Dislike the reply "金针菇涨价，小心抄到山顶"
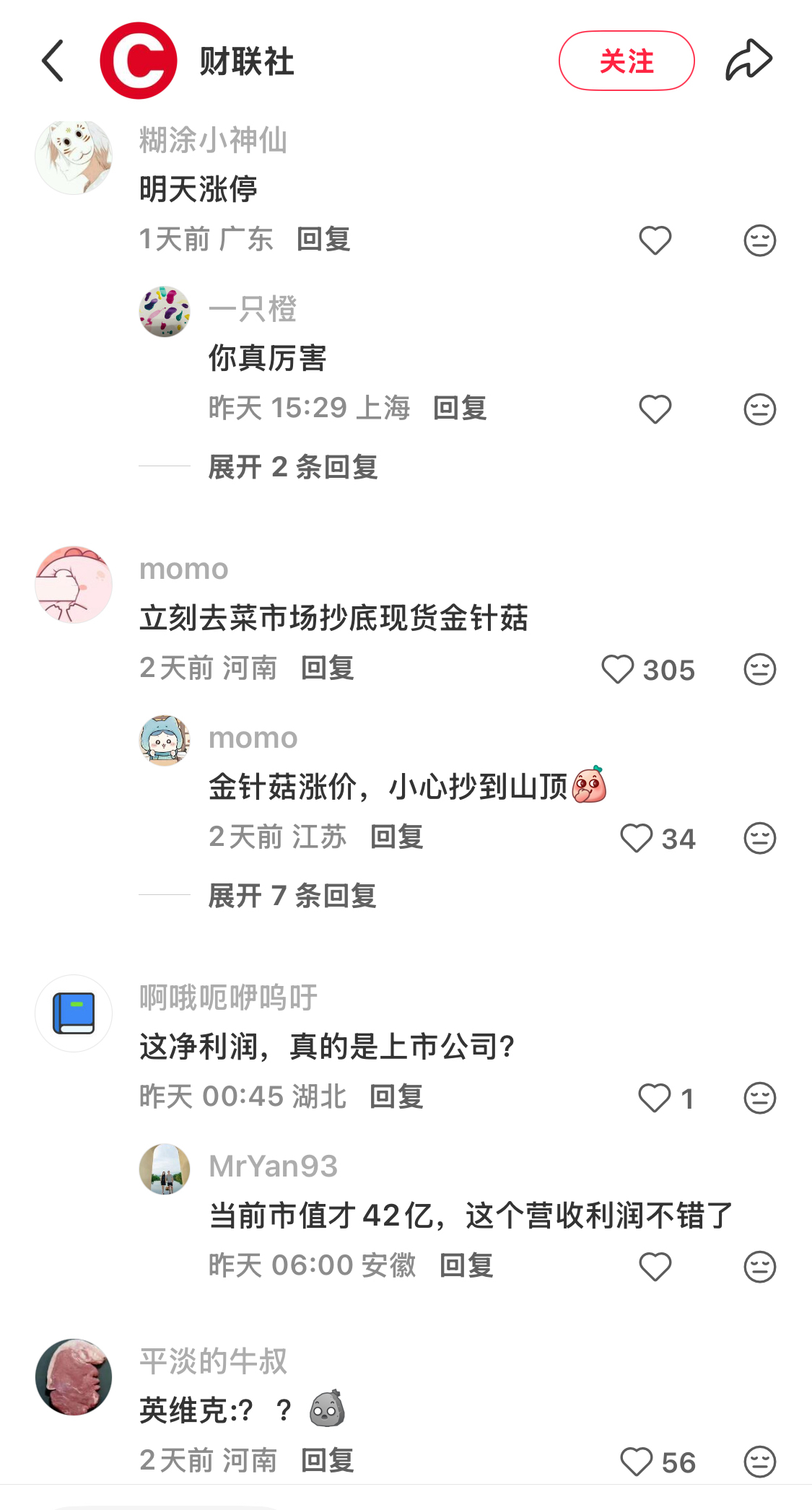 pyautogui.click(x=759, y=838)
